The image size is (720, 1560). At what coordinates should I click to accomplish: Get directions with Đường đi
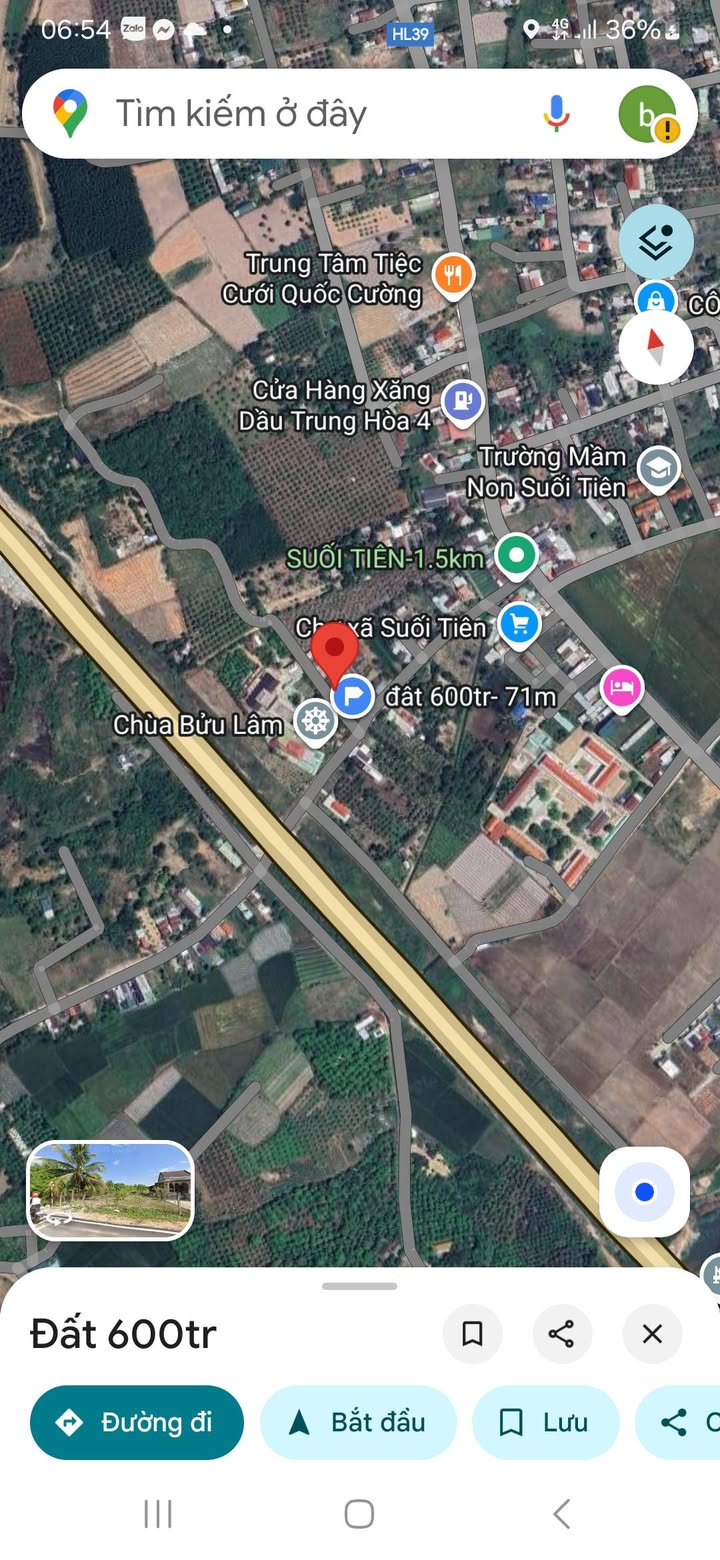(x=137, y=1422)
